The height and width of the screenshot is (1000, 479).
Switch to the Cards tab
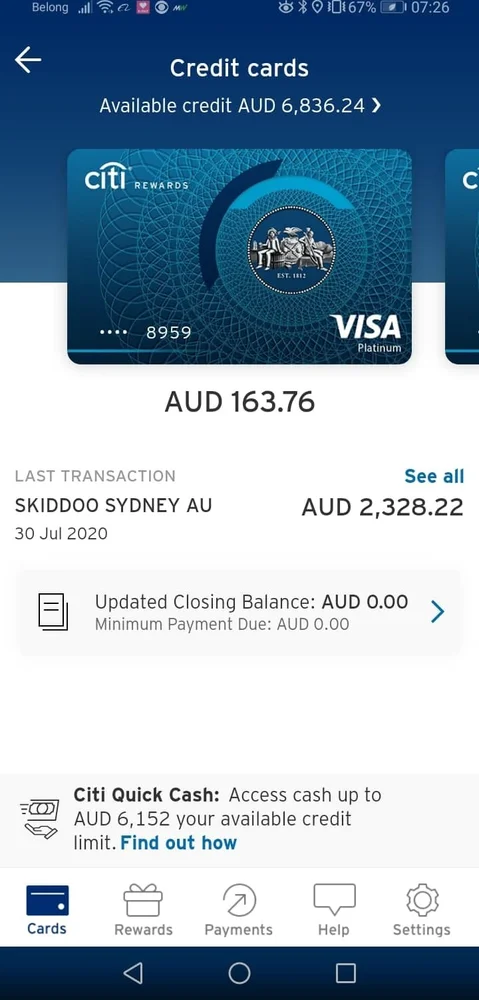[47, 910]
